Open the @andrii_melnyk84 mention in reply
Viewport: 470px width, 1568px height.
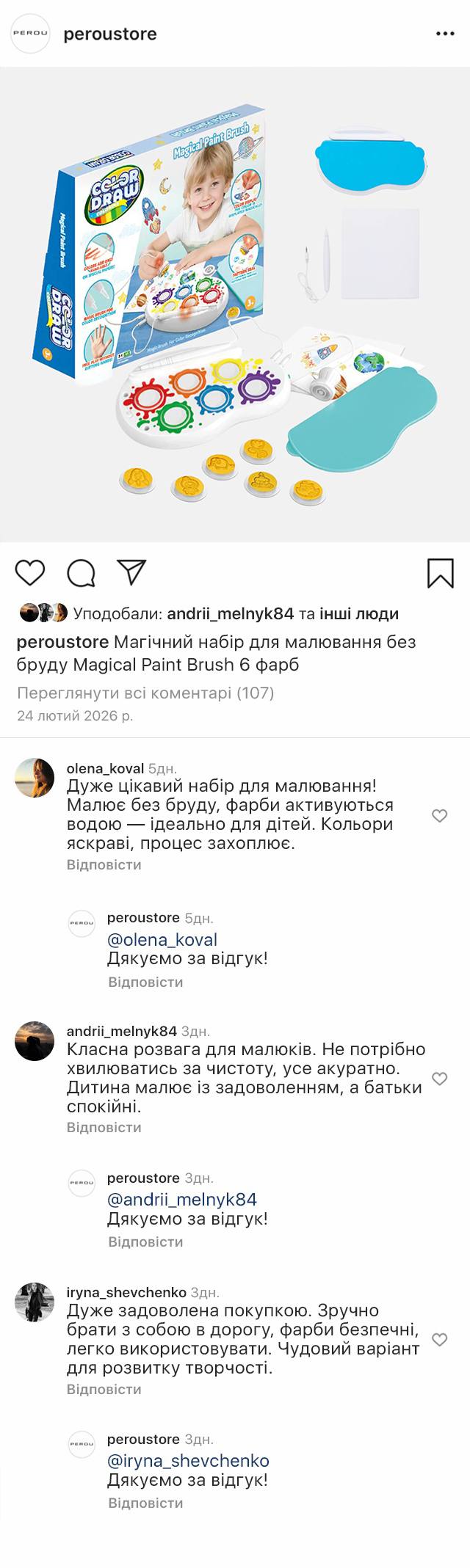coord(182,1200)
